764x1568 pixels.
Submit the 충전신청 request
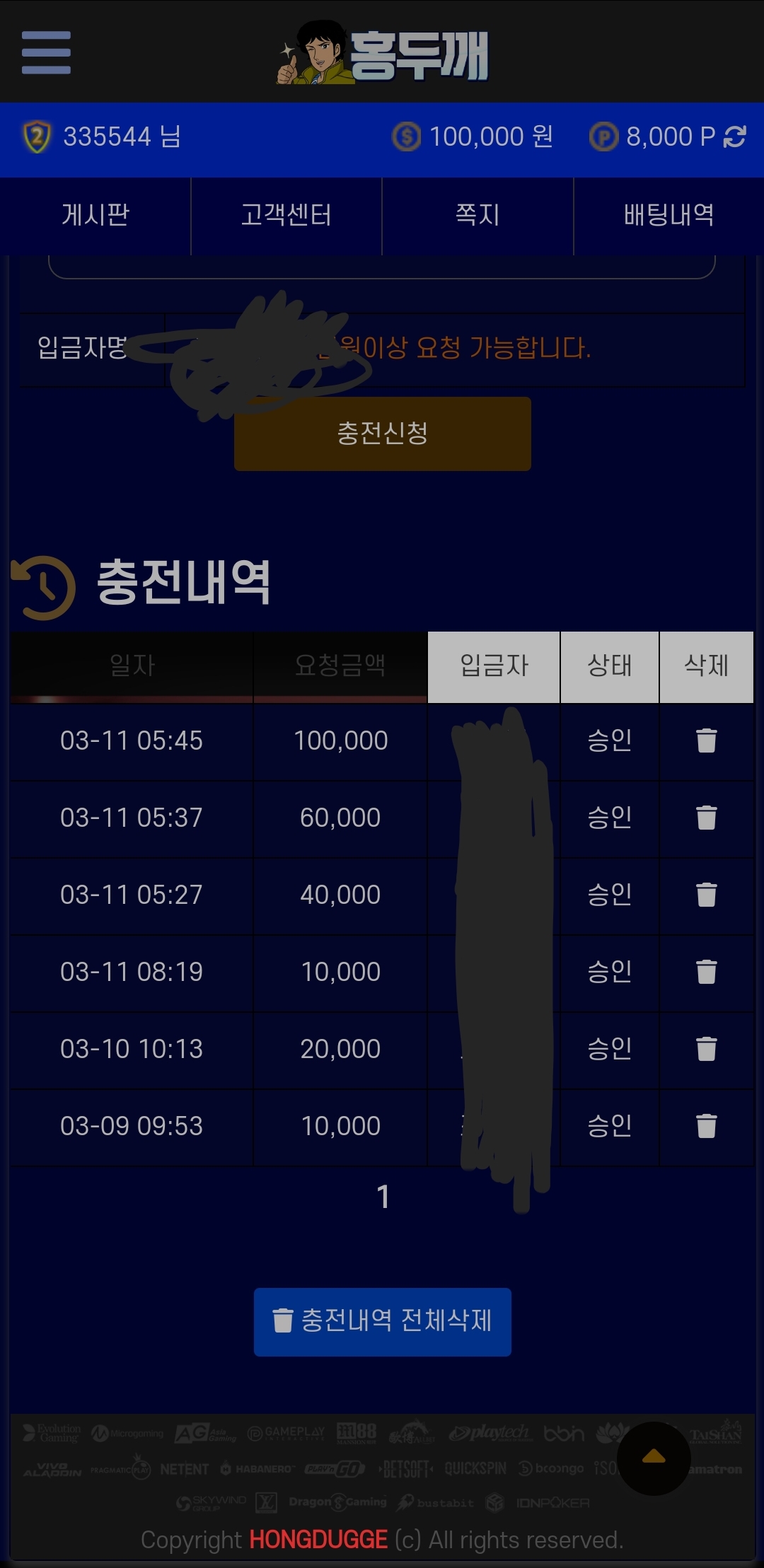(382, 434)
